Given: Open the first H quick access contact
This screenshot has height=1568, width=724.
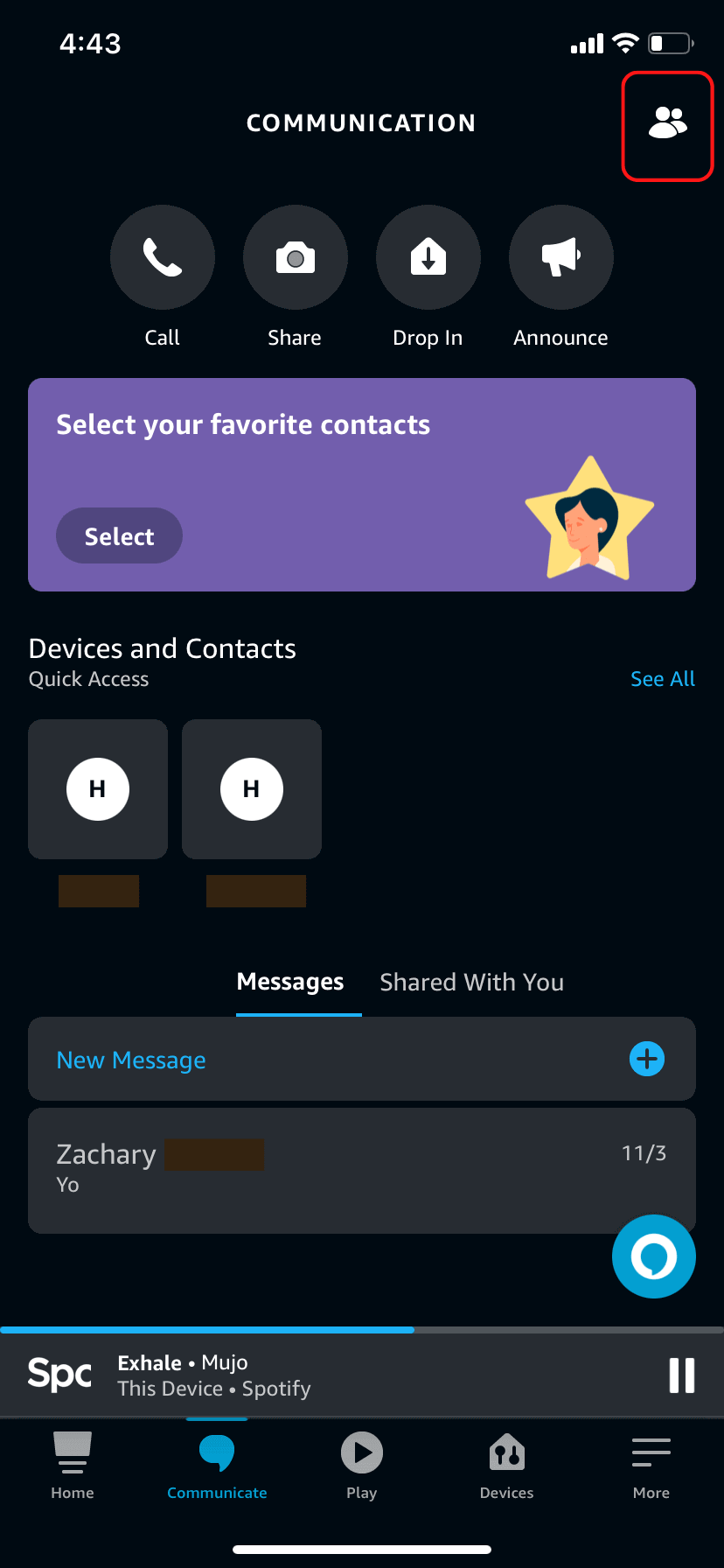Looking at the screenshot, I should pyautogui.click(x=97, y=788).
